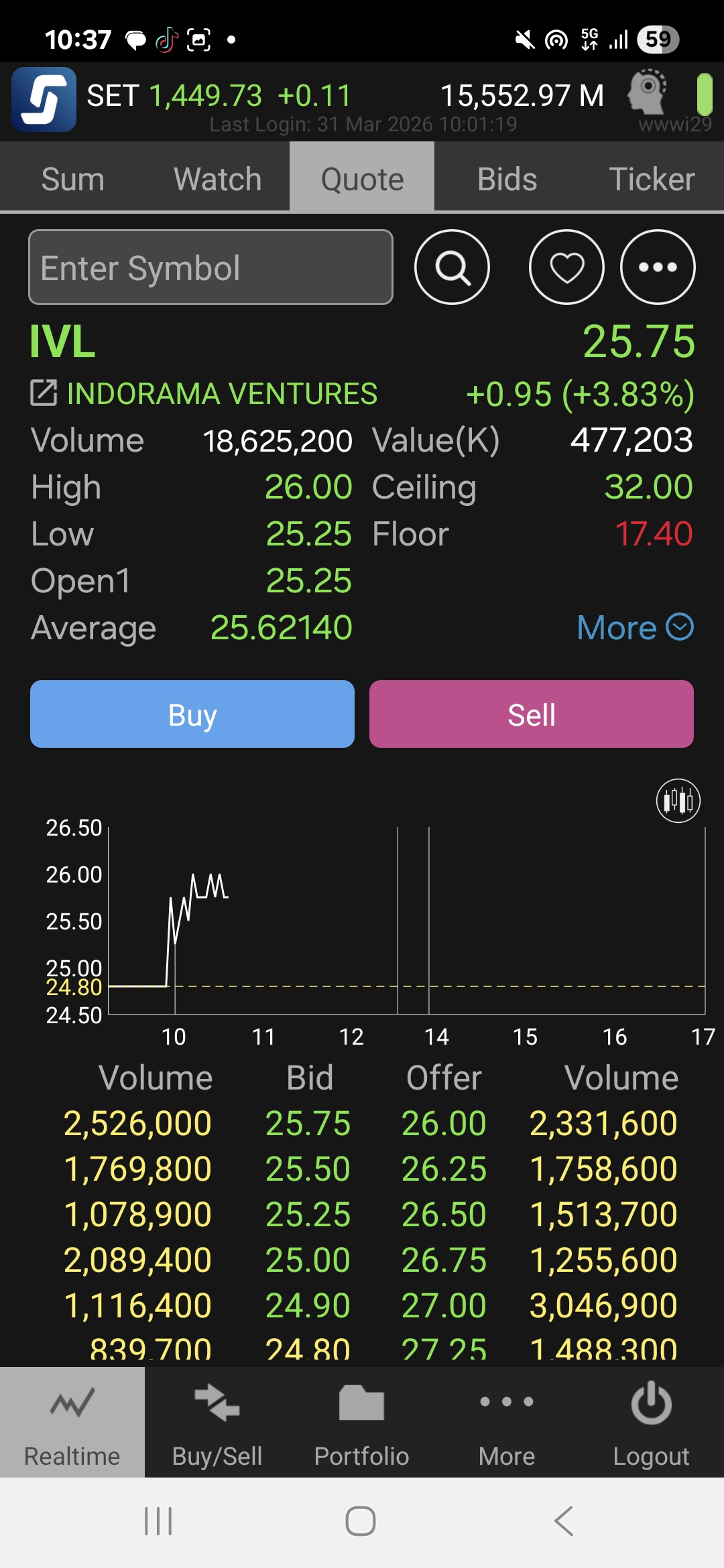Tap the Enter Symbol field
Image resolution: width=724 pixels, height=1568 pixels.
210,267
